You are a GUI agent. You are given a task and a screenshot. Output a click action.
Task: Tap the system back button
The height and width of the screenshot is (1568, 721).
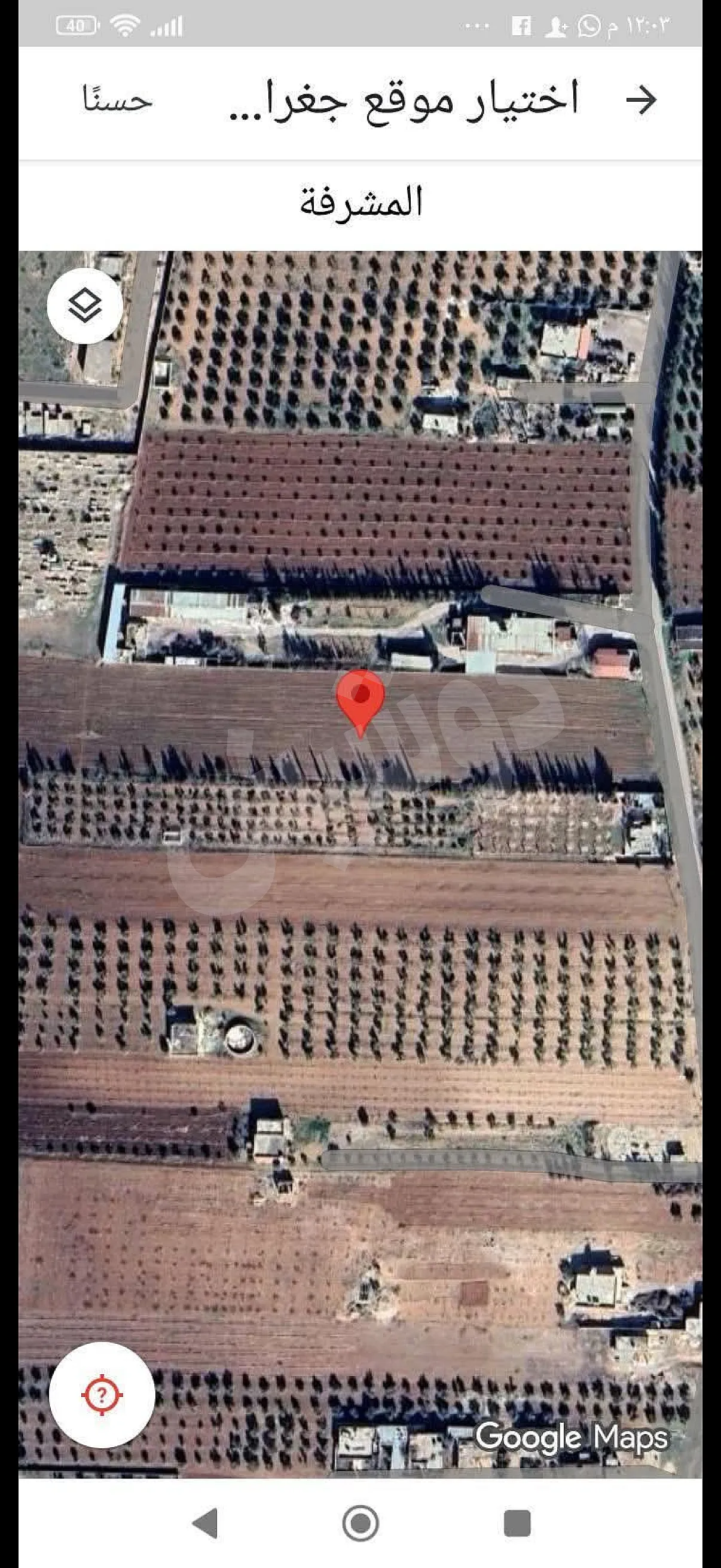coord(205,1524)
